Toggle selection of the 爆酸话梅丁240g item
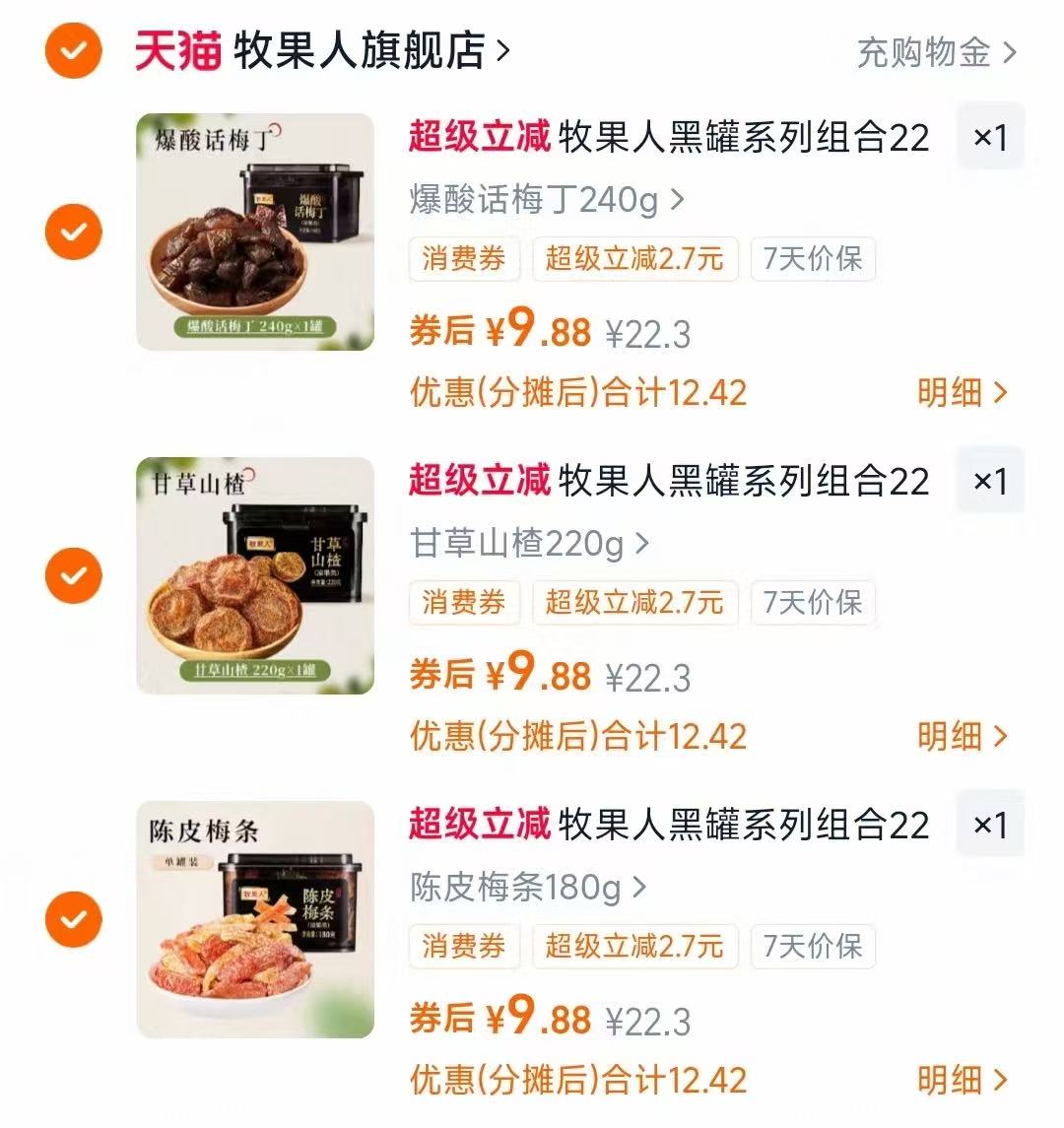Viewport: 1064px width, 1128px height. point(73,232)
